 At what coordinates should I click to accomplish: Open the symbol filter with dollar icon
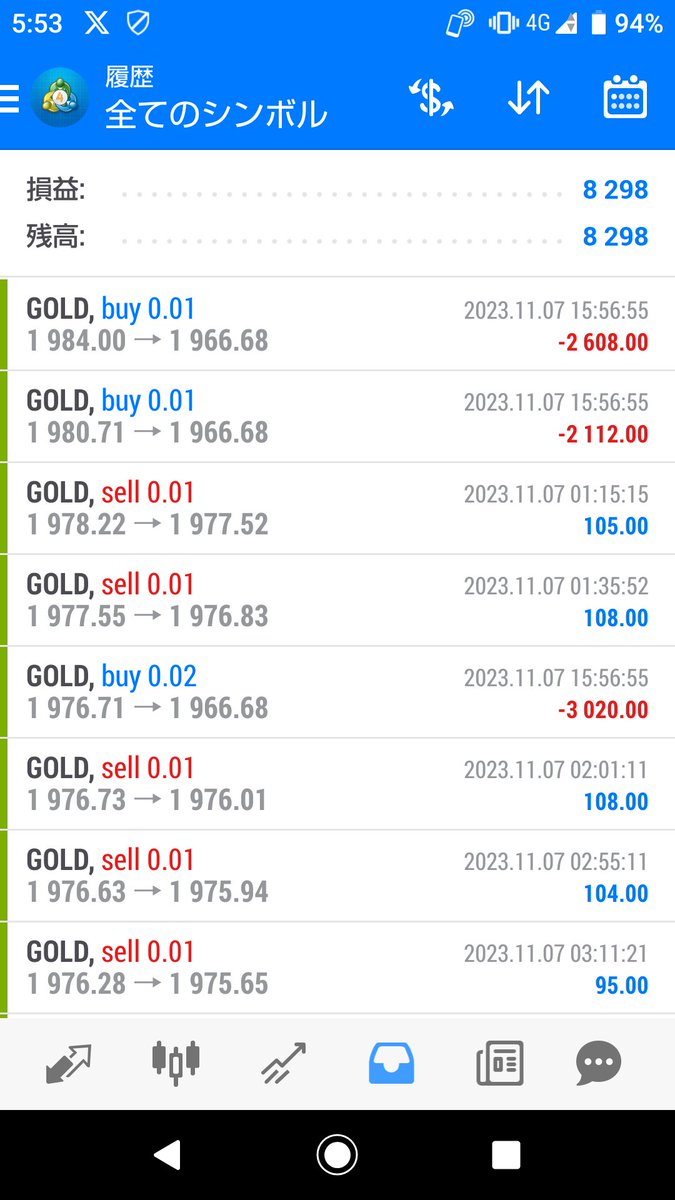pos(431,99)
